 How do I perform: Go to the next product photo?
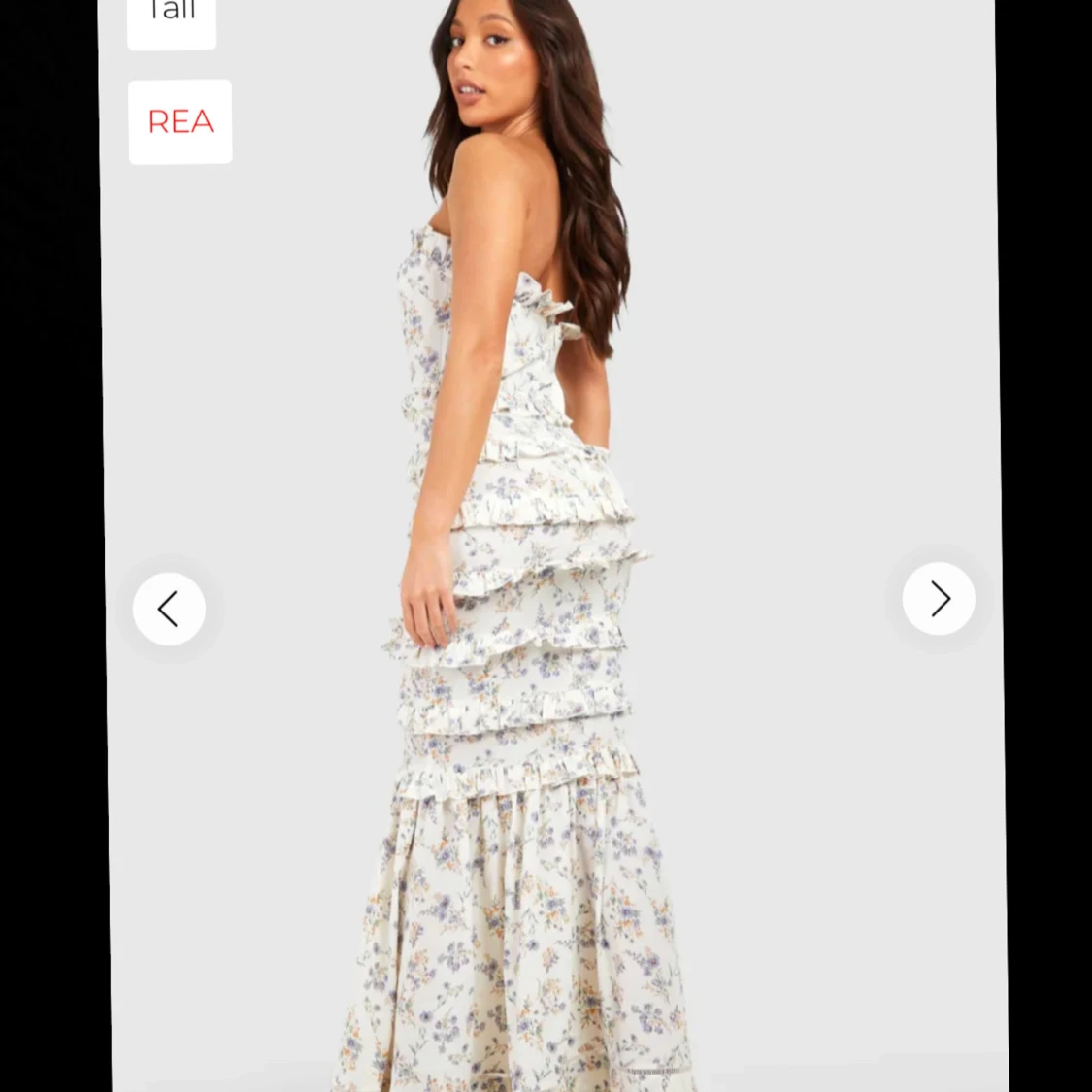(939, 599)
